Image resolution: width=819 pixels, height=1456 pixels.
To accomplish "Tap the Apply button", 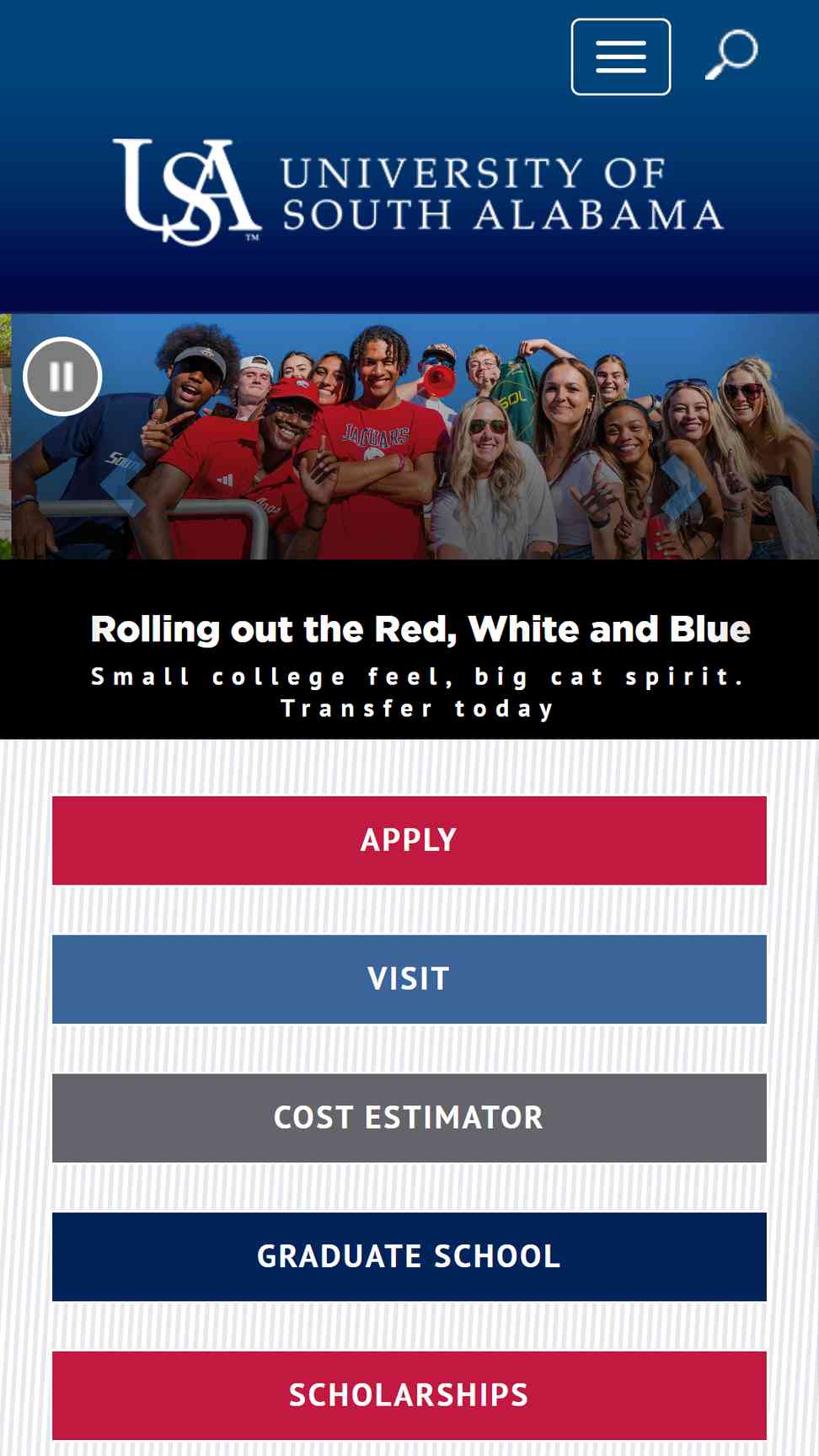I will tap(409, 840).
